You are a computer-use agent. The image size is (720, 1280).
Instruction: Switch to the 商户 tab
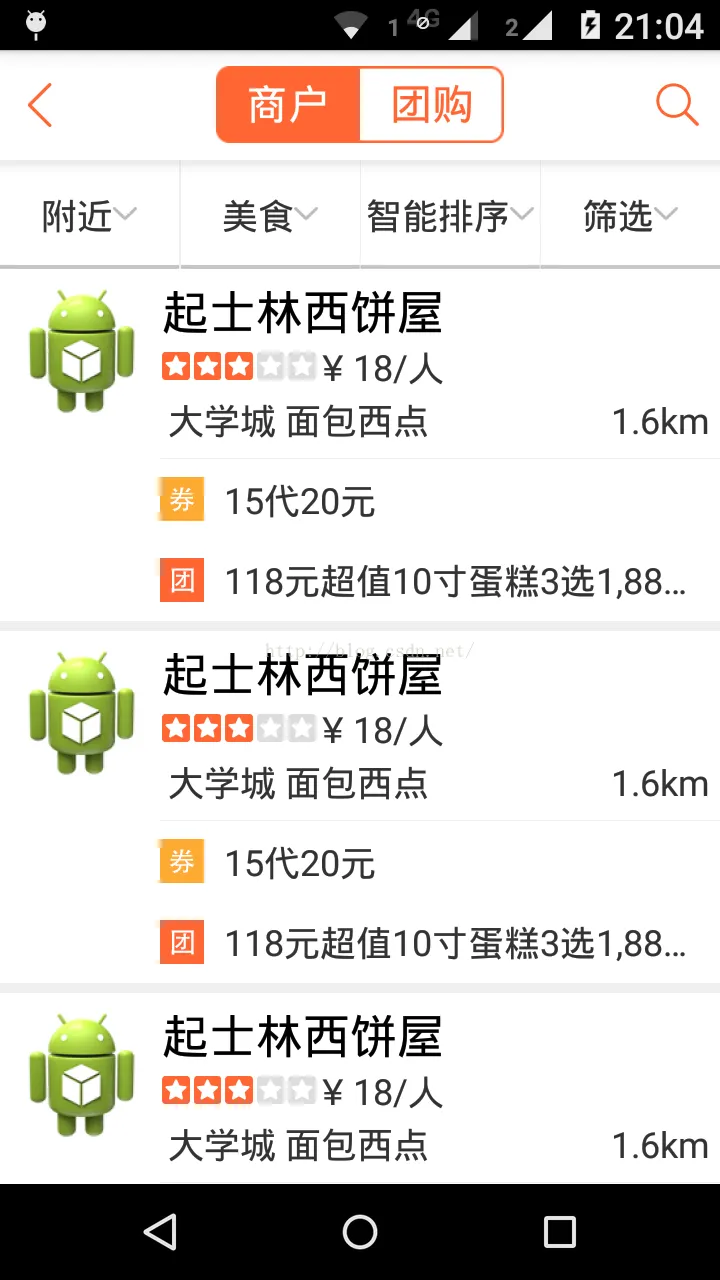(x=288, y=105)
